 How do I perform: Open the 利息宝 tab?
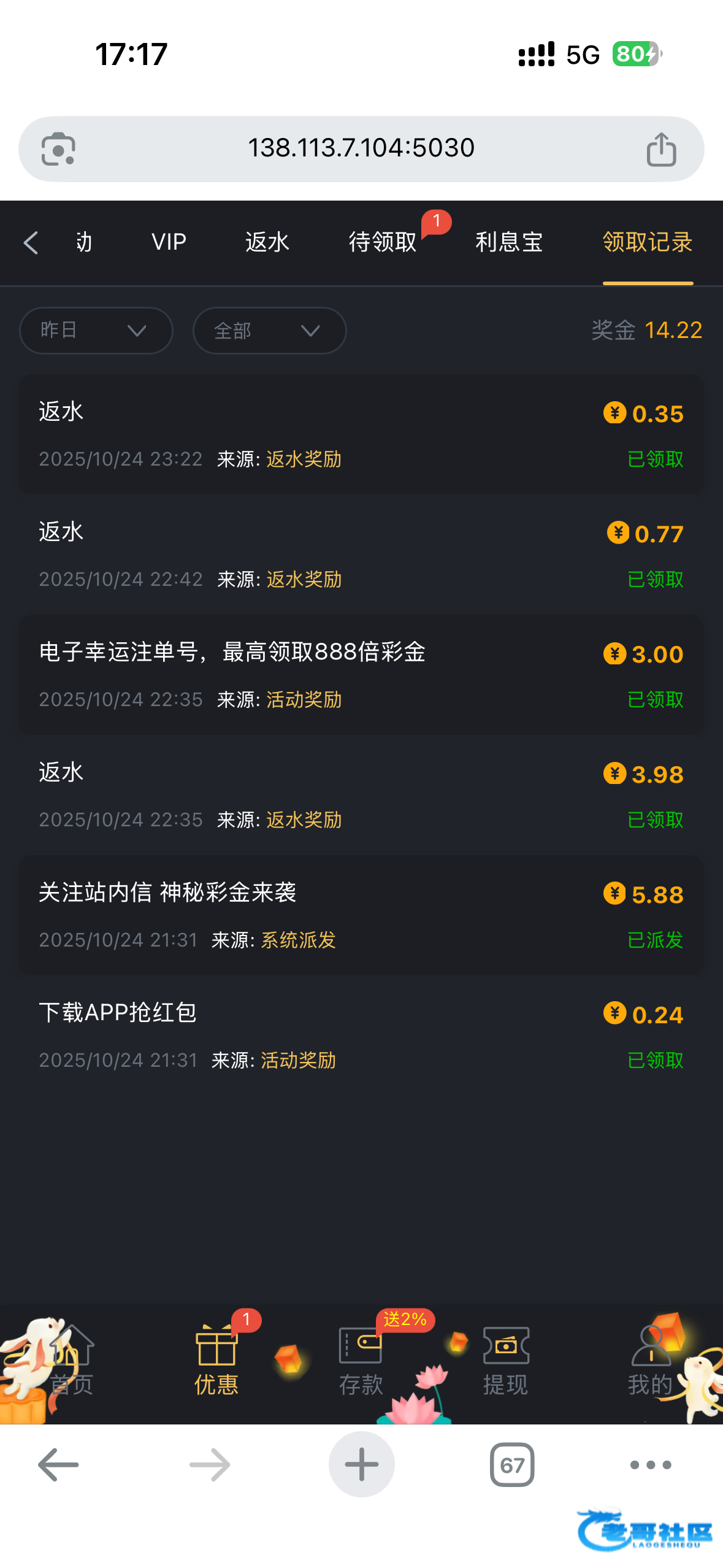point(509,242)
